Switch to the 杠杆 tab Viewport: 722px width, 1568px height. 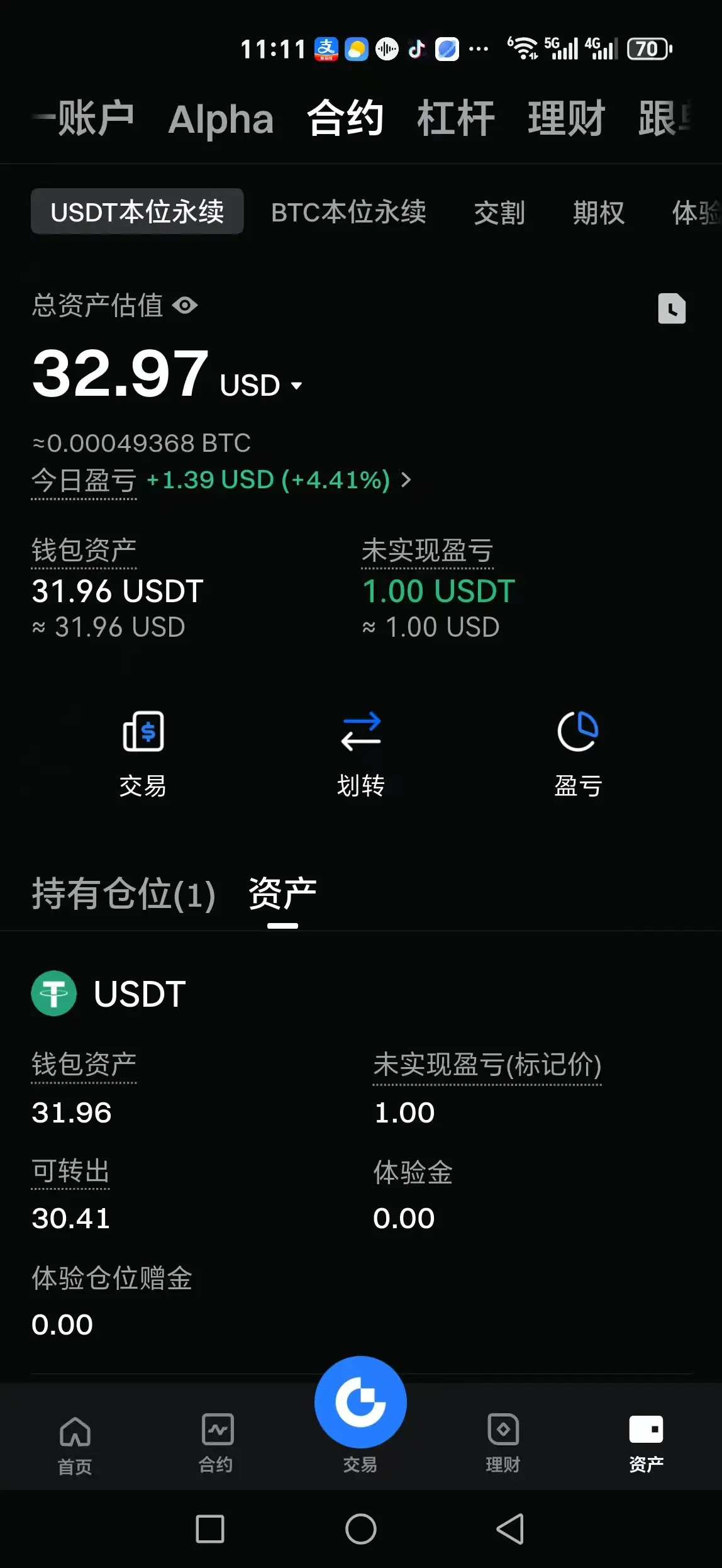(456, 118)
